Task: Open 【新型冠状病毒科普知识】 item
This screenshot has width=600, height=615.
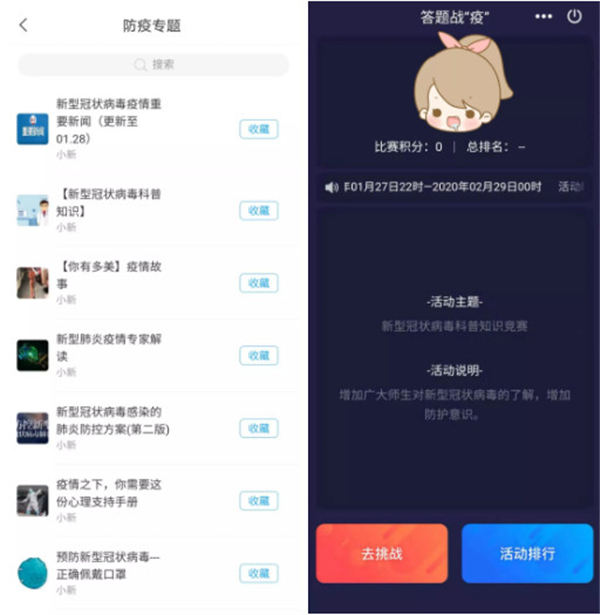Action: [110, 202]
